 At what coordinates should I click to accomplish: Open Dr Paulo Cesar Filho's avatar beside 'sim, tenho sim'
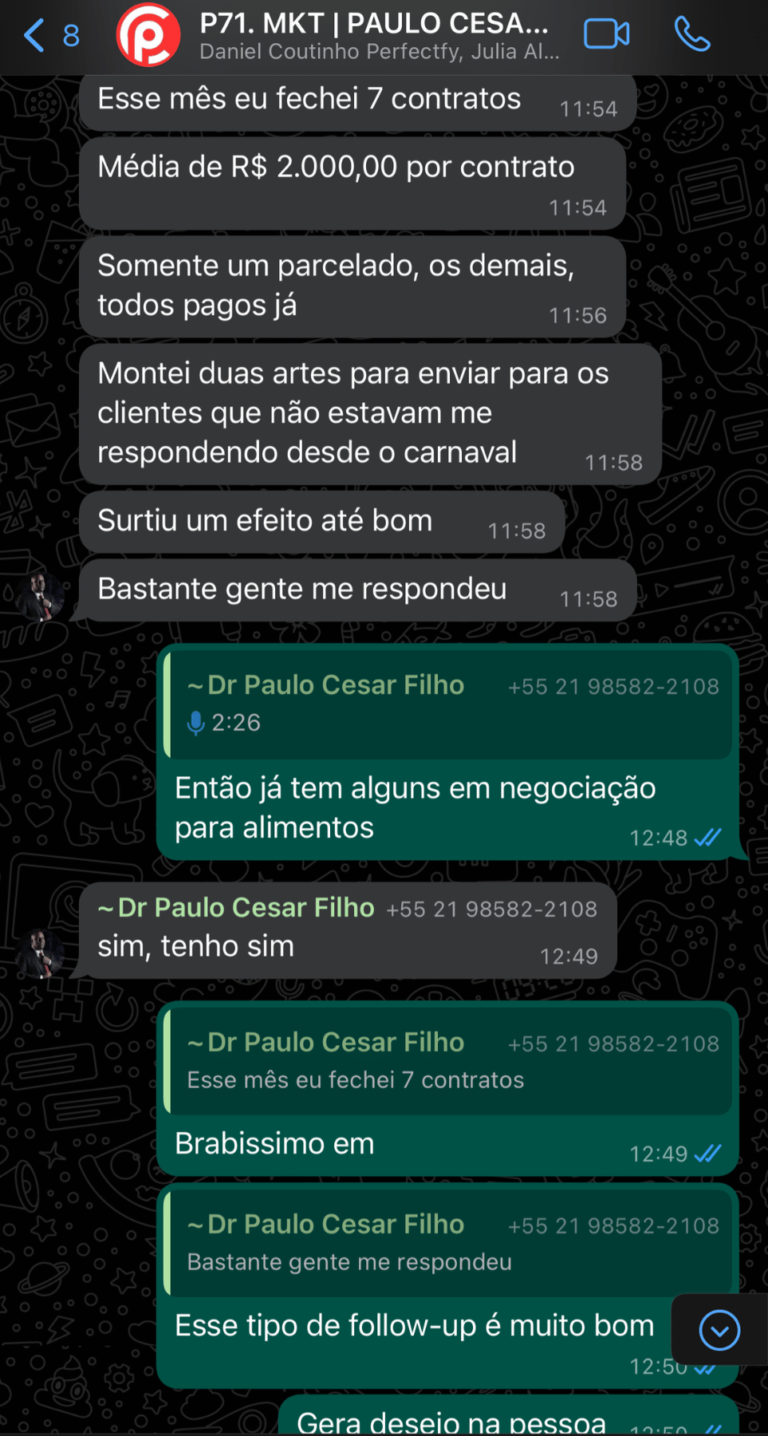[40, 952]
